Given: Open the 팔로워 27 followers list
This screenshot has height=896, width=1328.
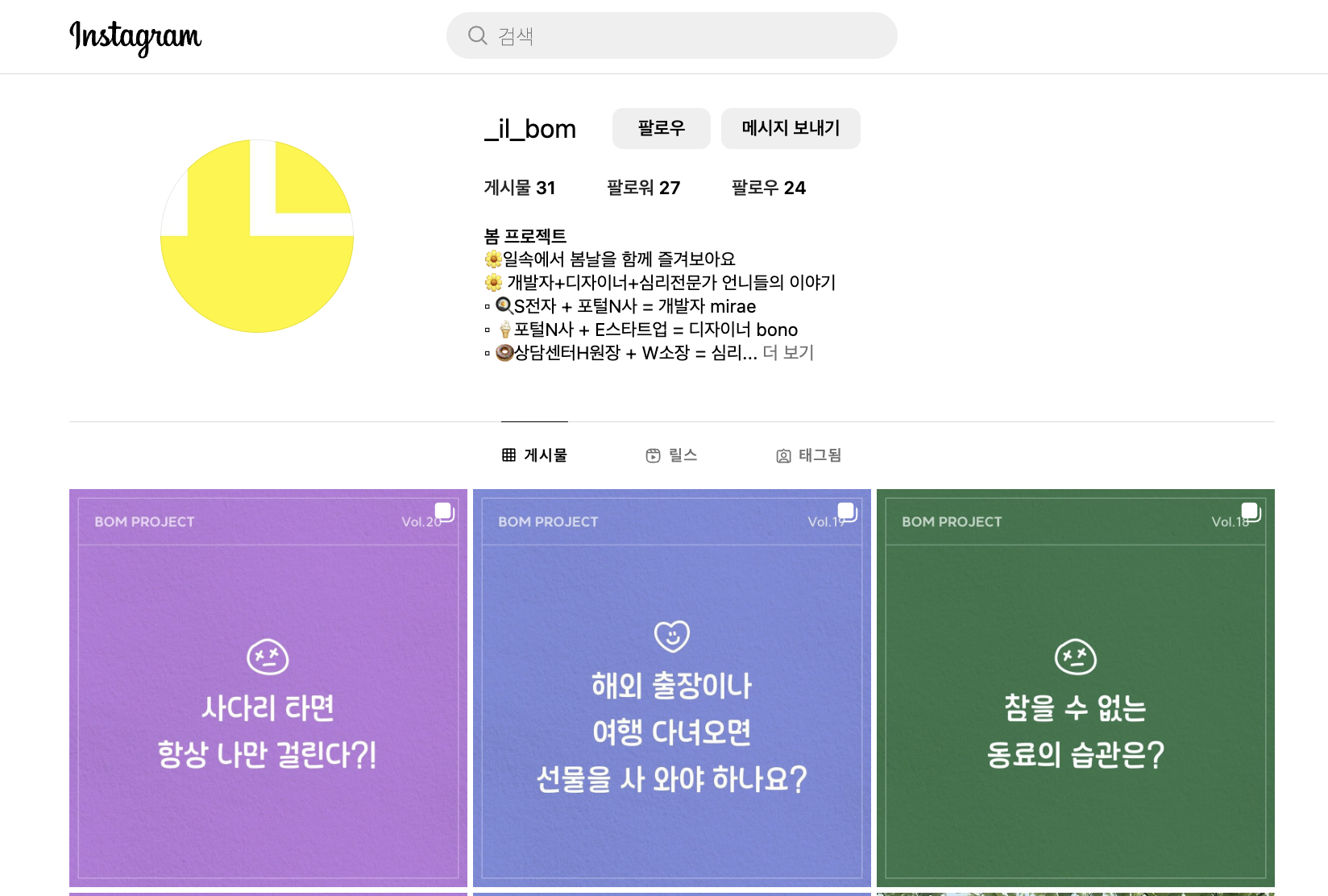Looking at the screenshot, I should tap(643, 188).
